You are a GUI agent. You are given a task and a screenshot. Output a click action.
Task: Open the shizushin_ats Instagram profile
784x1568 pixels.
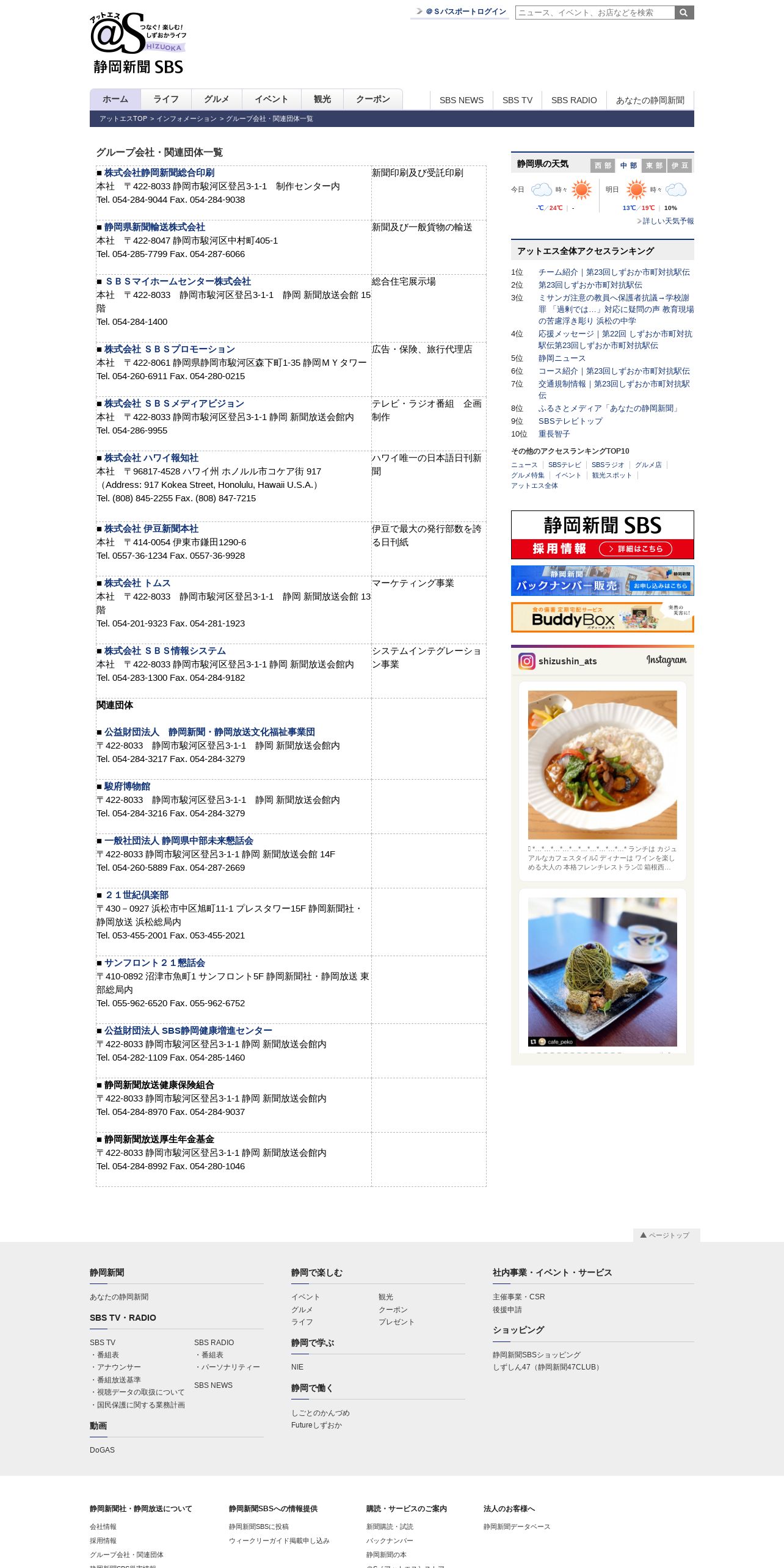coord(567,661)
